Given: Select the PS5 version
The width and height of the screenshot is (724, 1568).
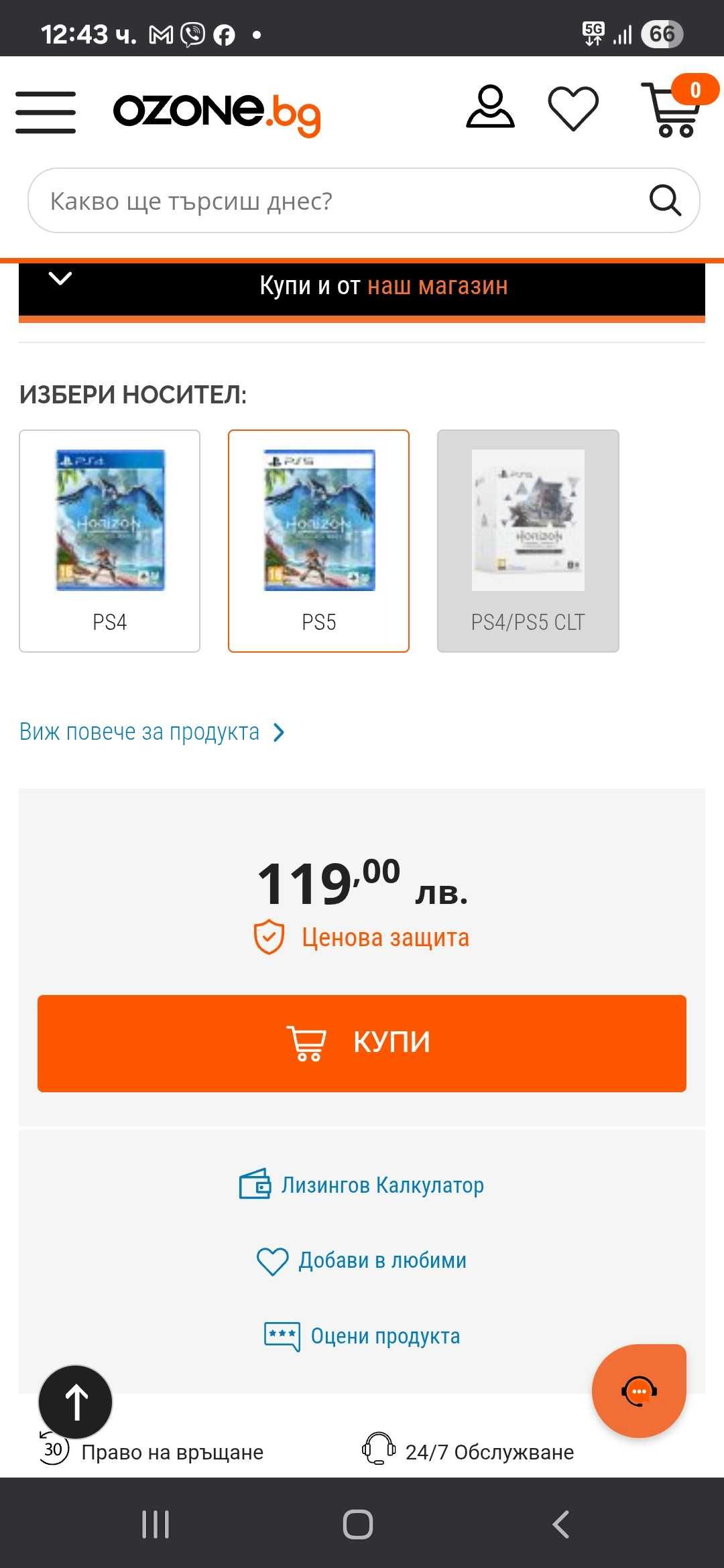Looking at the screenshot, I should [x=318, y=541].
